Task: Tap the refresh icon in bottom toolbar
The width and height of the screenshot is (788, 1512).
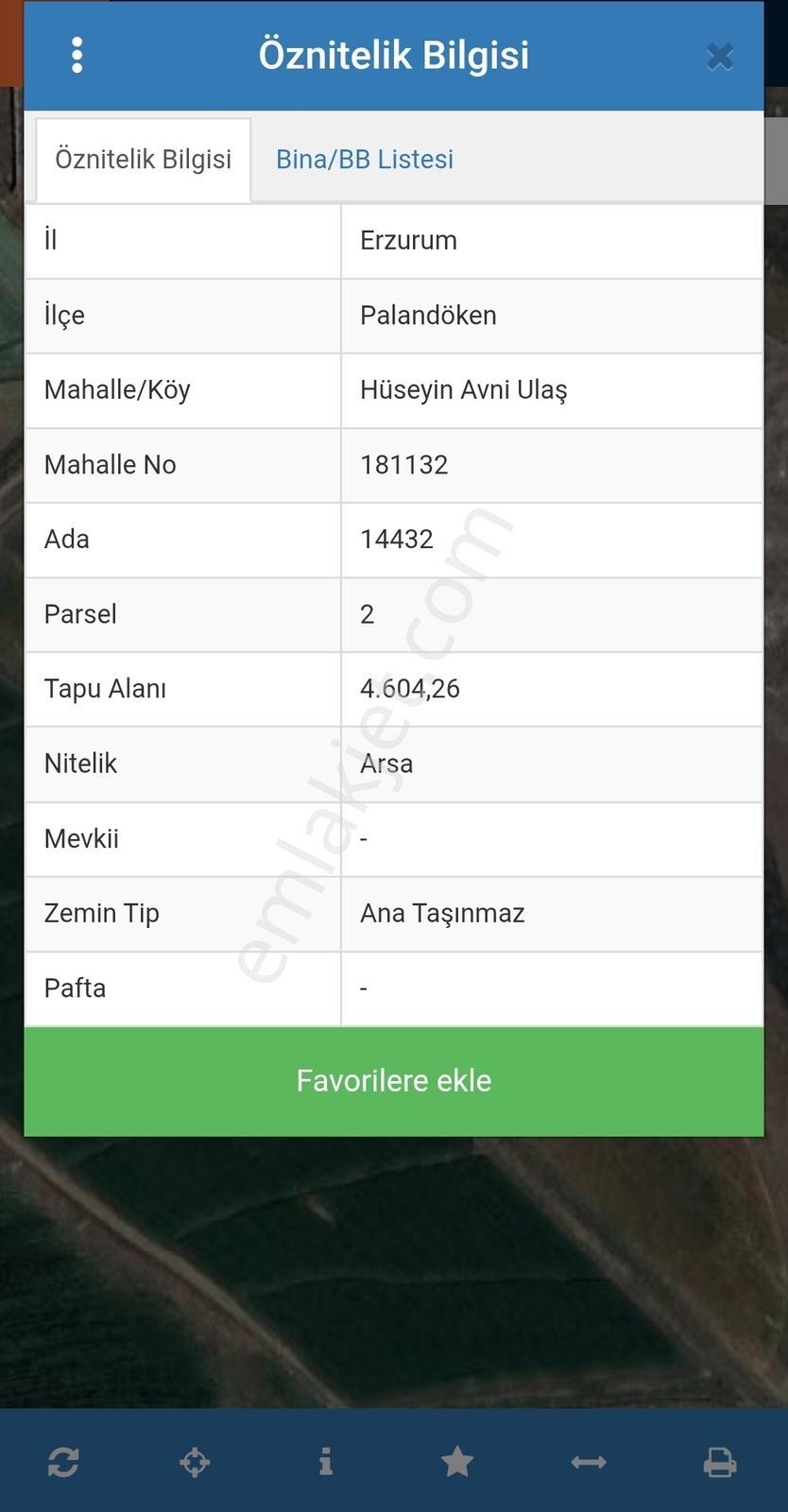Action: pos(63,1463)
